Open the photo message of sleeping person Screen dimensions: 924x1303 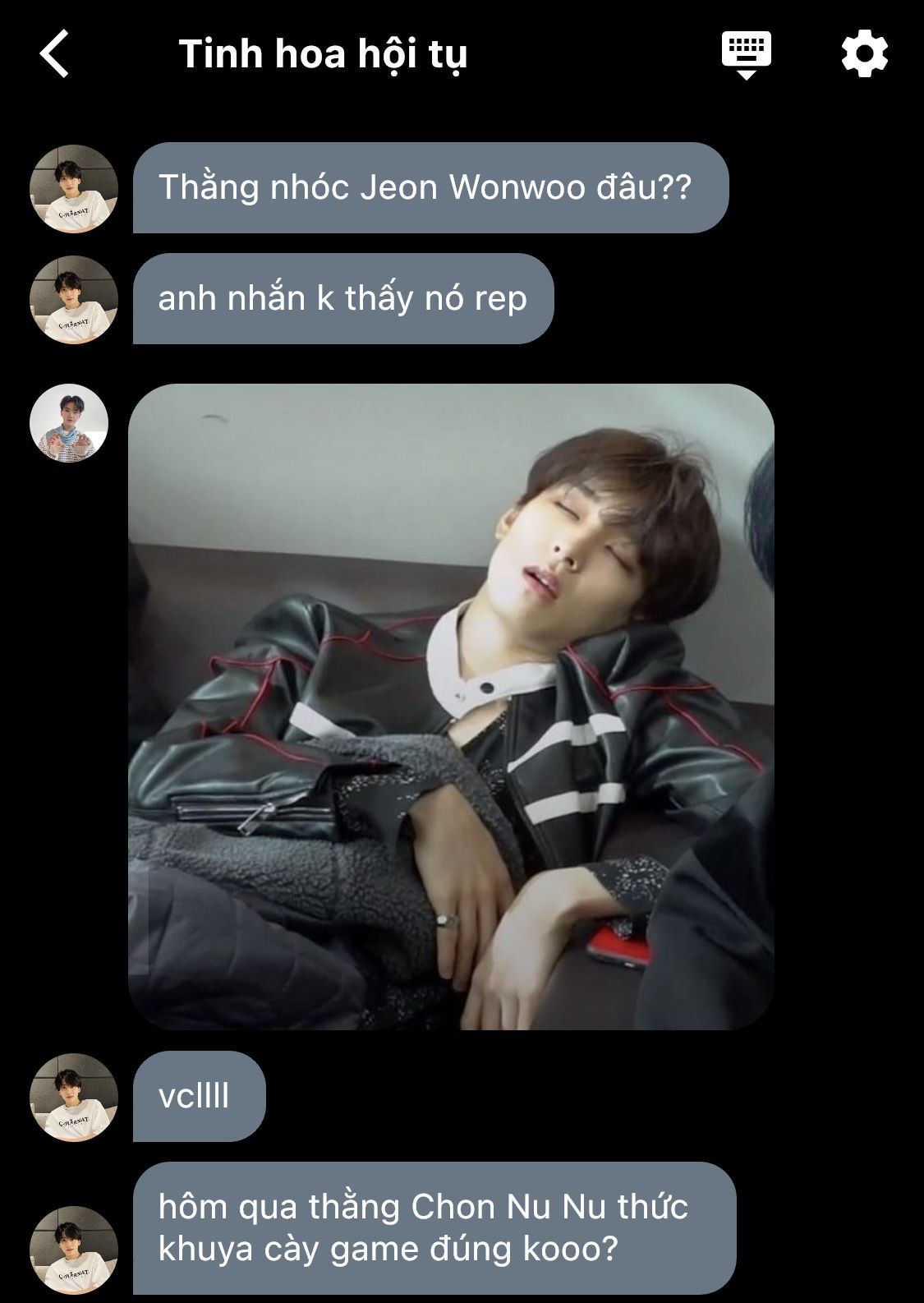451,707
